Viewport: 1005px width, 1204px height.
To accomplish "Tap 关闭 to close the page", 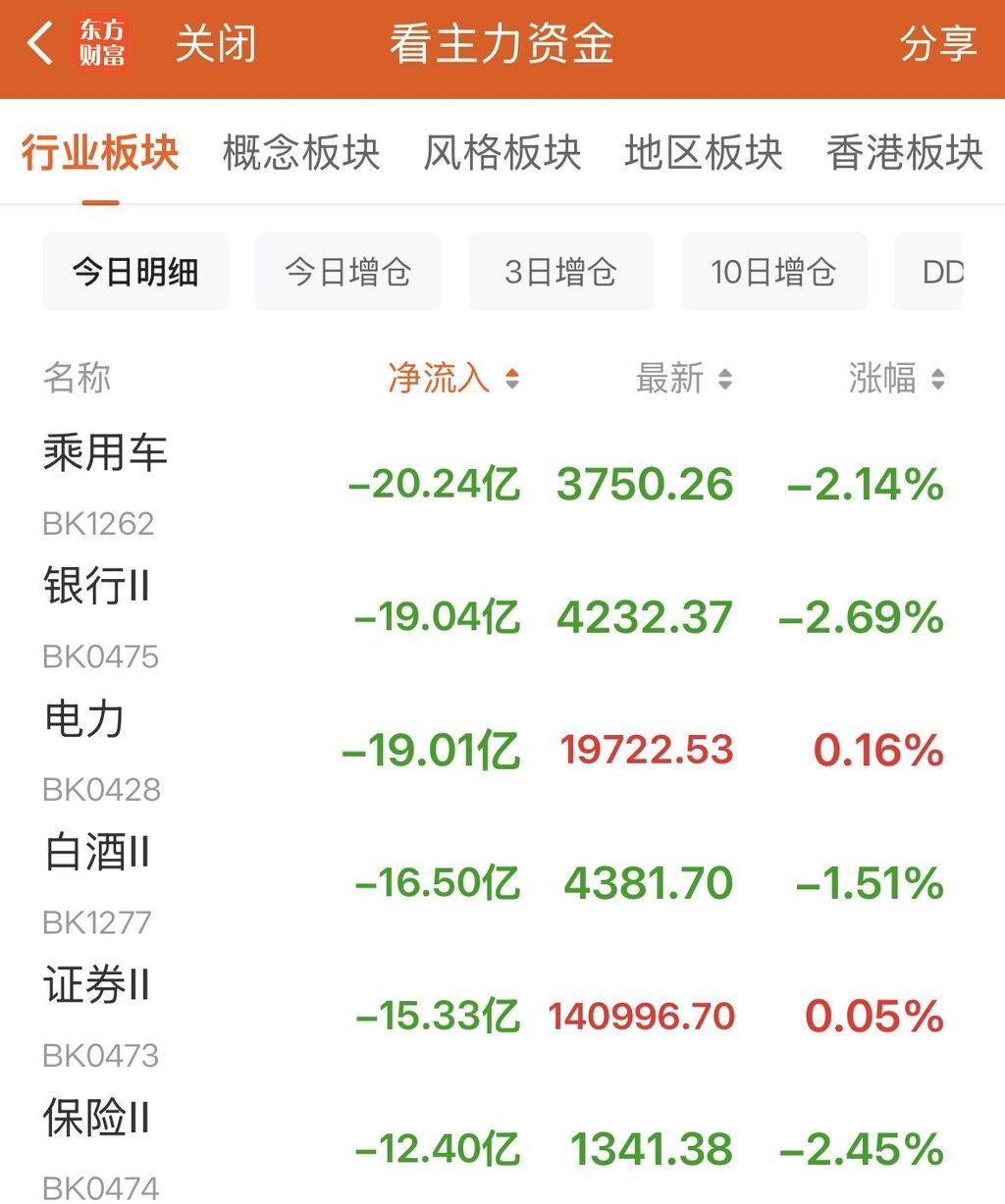I will click(x=216, y=45).
